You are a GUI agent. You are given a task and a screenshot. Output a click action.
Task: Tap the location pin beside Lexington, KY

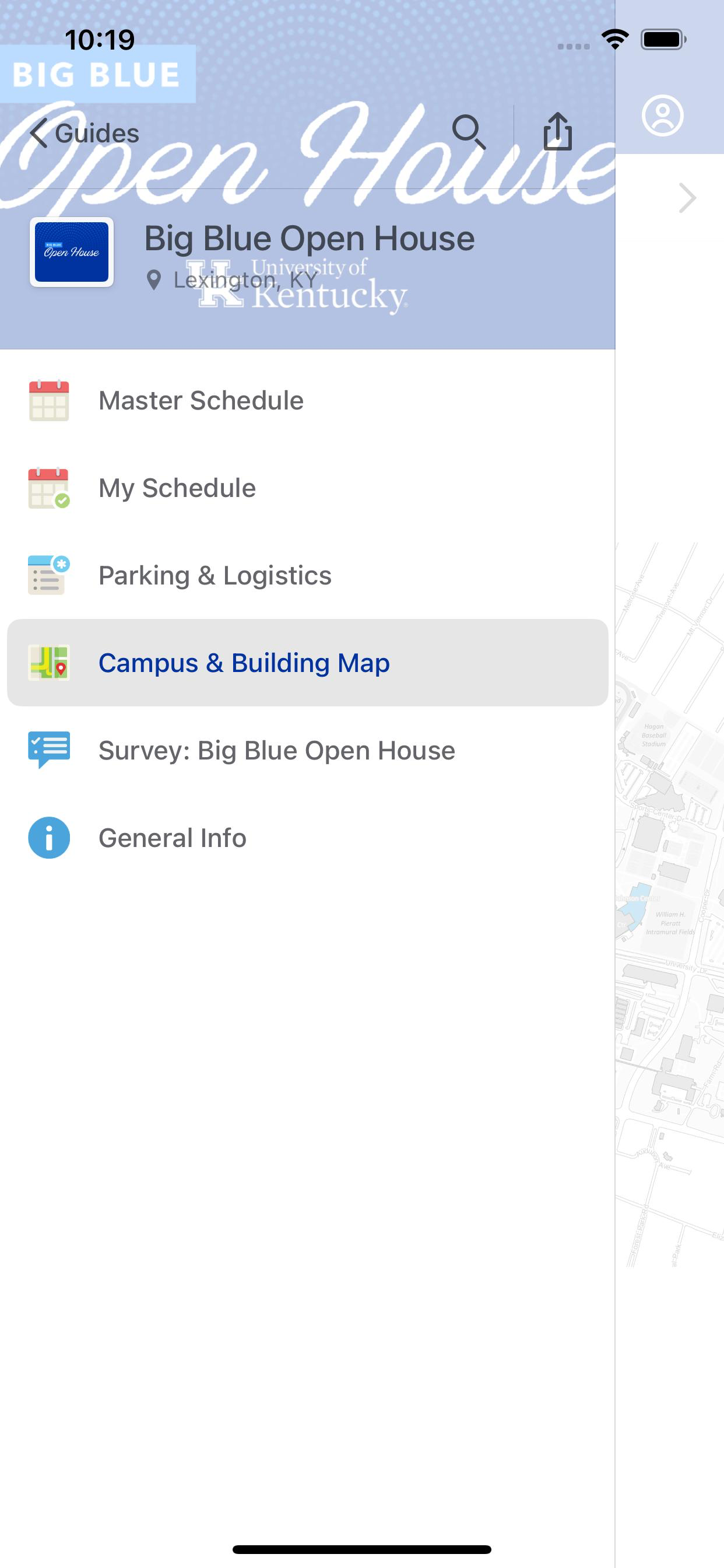(154, 279)
